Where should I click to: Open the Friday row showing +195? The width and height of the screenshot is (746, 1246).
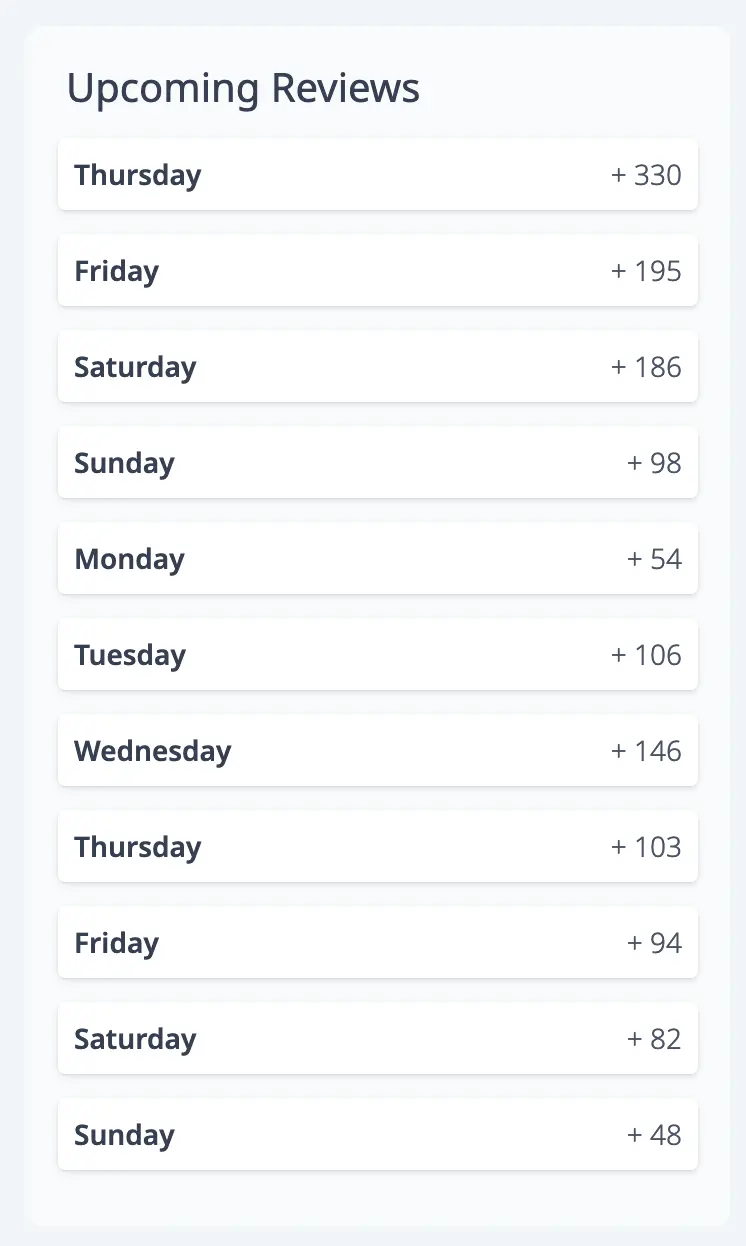[x=378, y=271]
